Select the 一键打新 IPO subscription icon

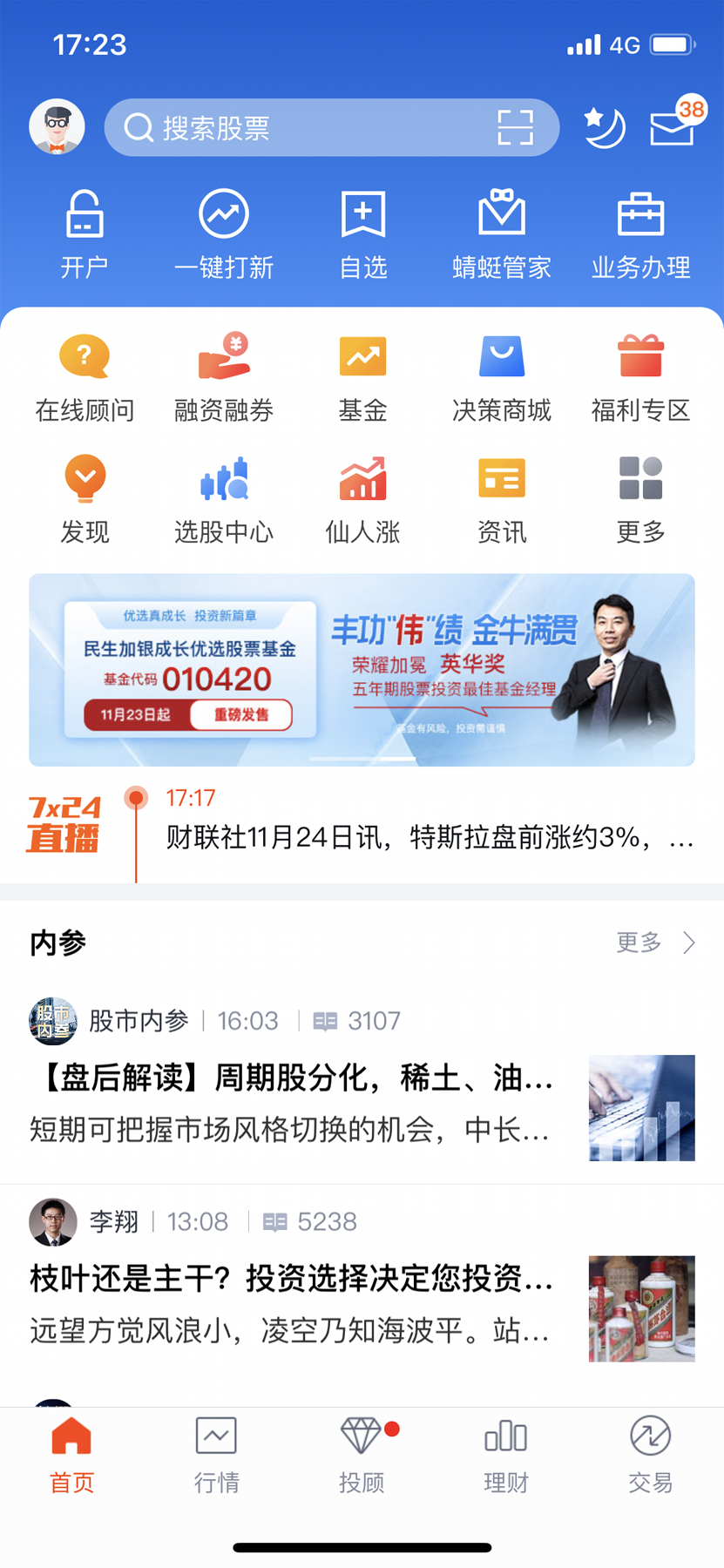coord(224,233)
